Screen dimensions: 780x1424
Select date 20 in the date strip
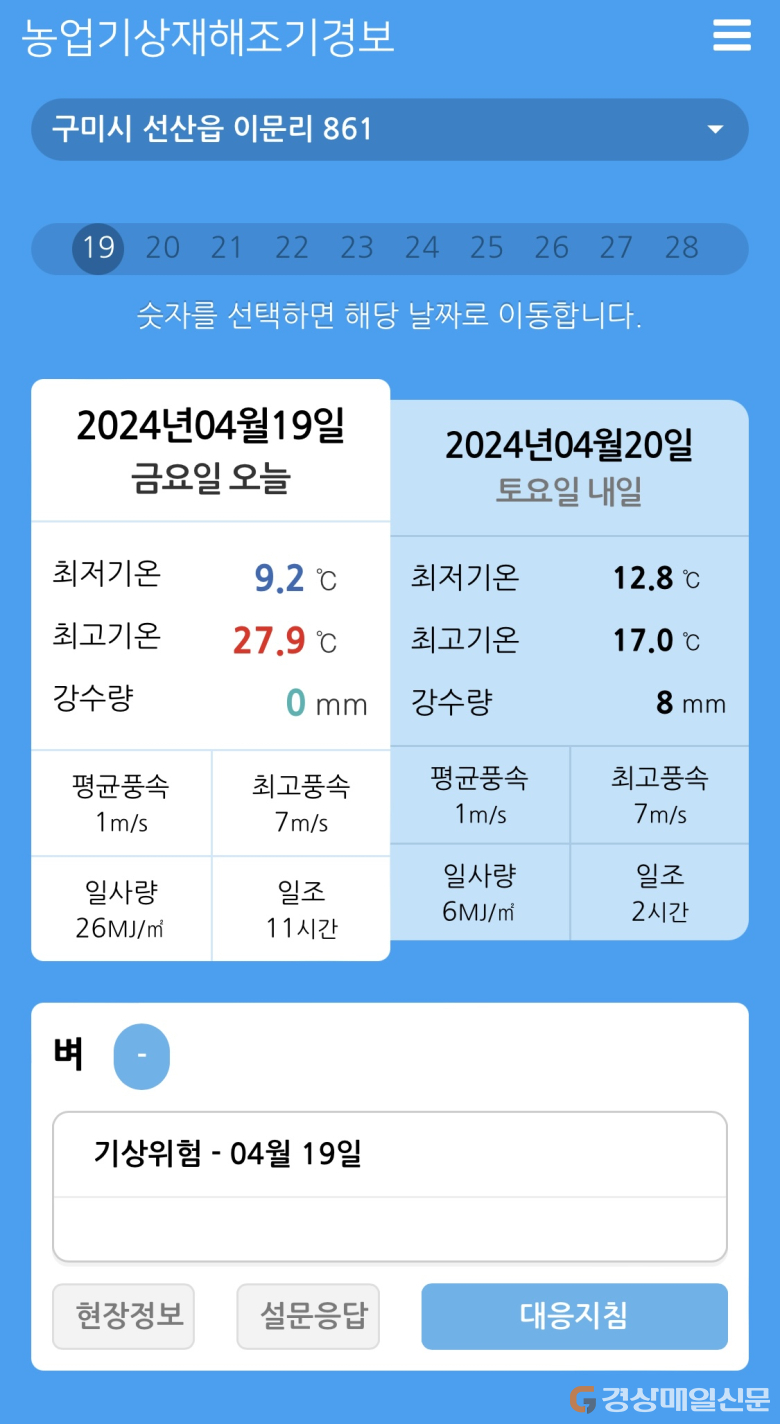163,248
